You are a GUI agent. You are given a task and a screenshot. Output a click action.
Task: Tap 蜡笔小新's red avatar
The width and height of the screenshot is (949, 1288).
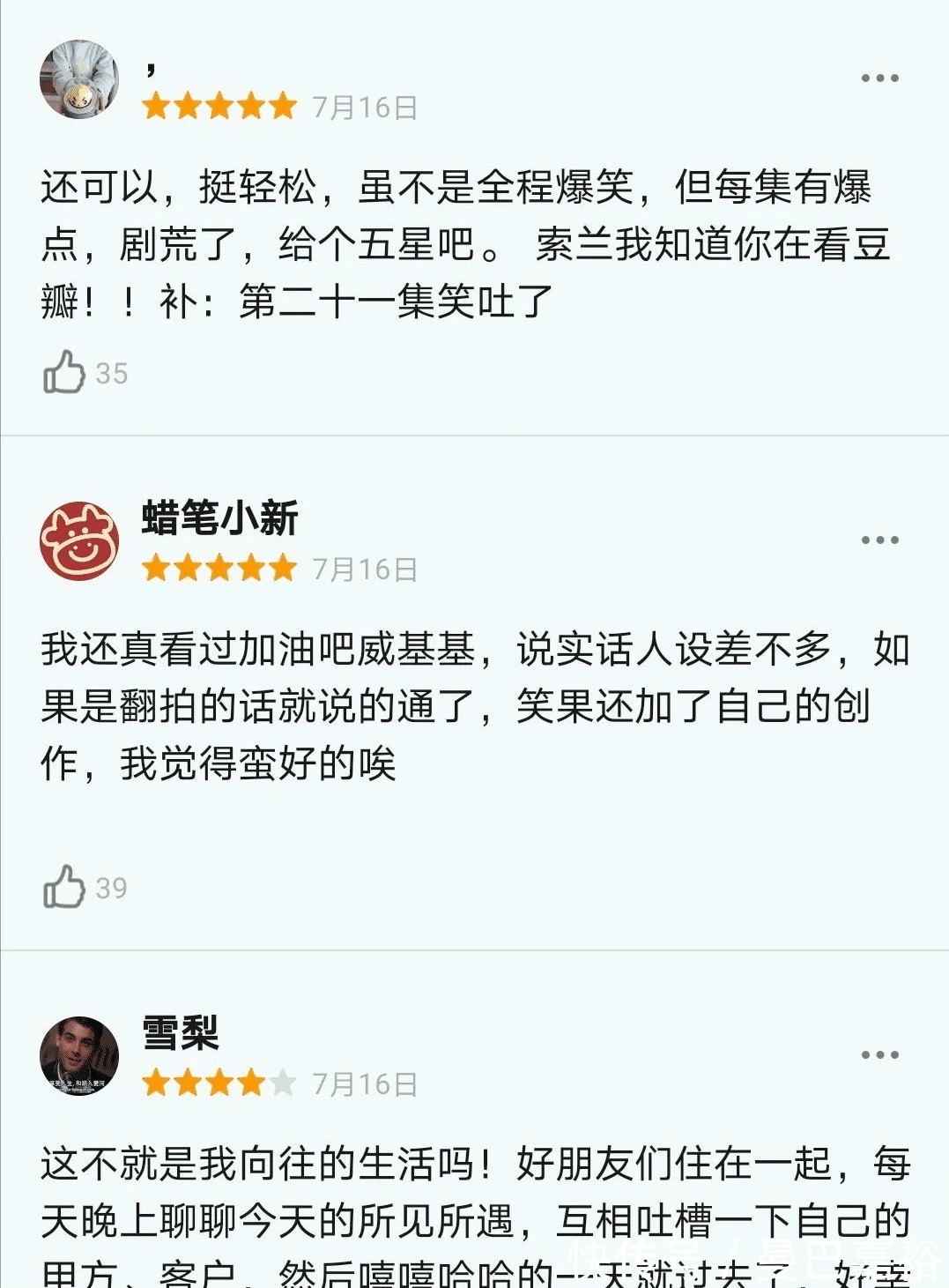pyautogui.click(x=79, y=536)
